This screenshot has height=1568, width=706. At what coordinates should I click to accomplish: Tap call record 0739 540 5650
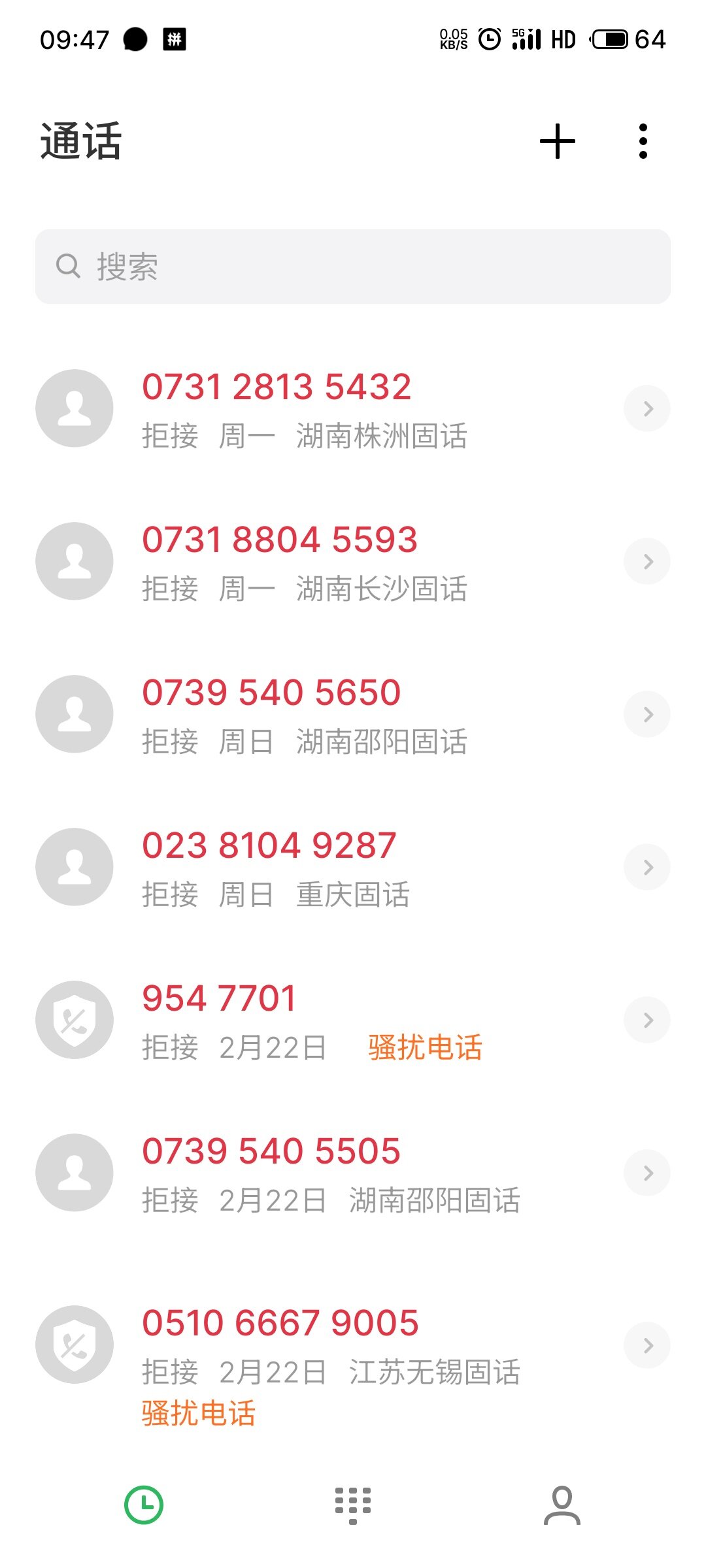click(353, 715)
